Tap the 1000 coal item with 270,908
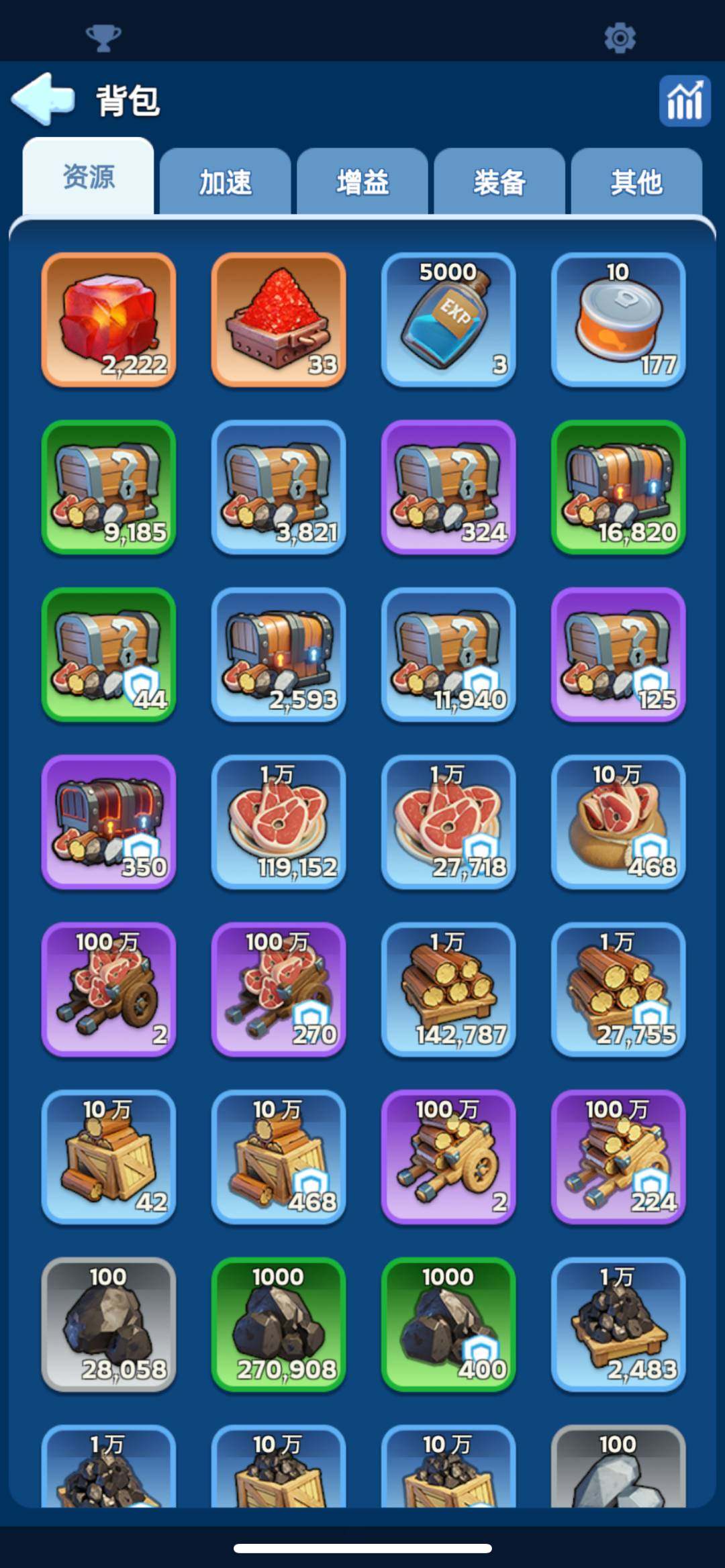Viewport: 725px width, 1568px height. tap(279, 1324)
